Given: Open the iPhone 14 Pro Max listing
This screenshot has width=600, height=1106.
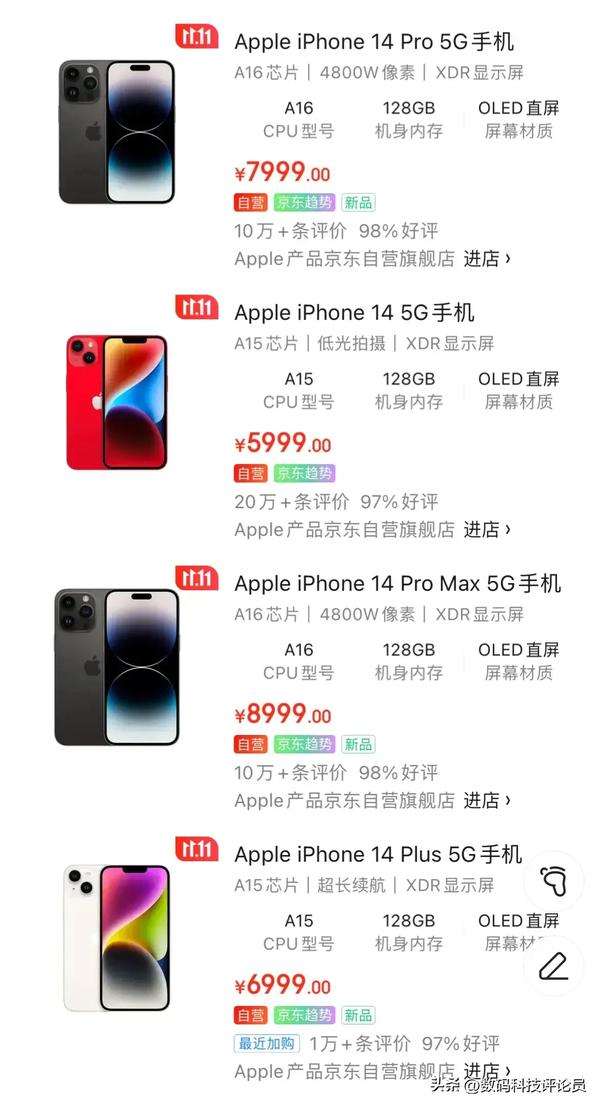Looking at the screenshot, I should pyautogui.click(x=398, y=583).
